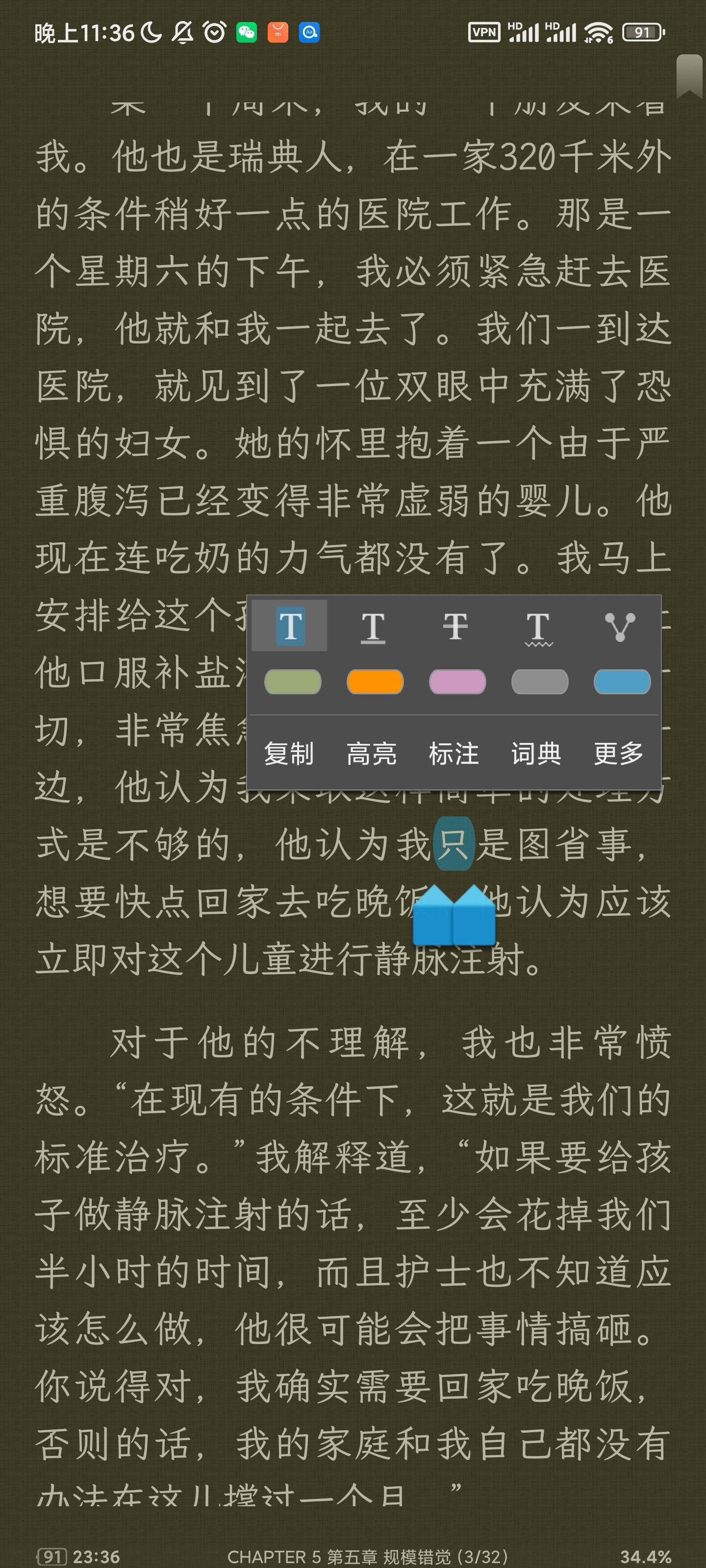The image size is (706, 1568).
Task: Look up the word with 词典
Action: click(x=536, y=754)
